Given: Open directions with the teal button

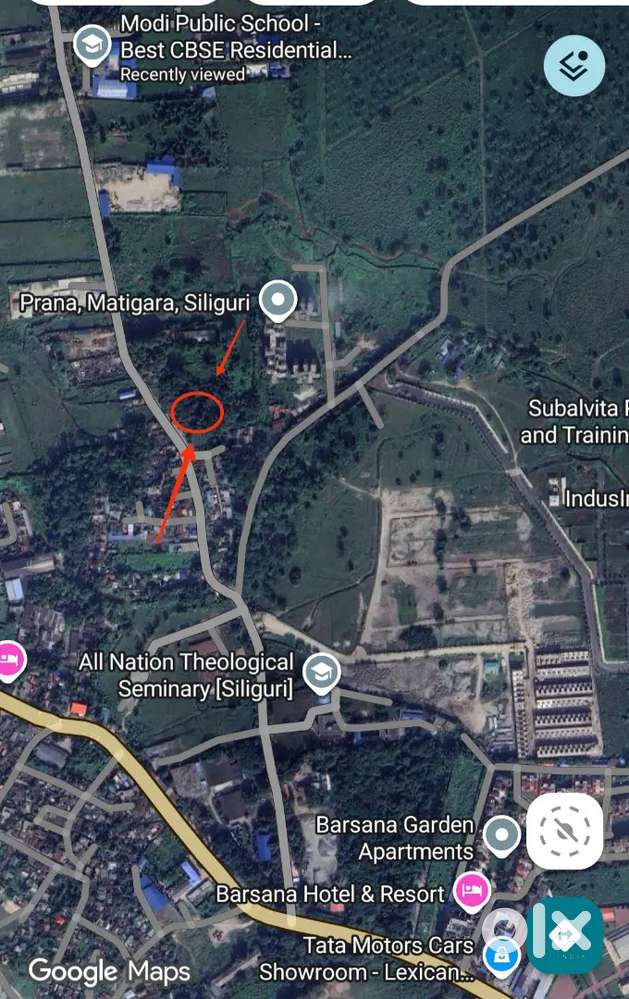Looking at the screenshot, I should tap(566, 936).
